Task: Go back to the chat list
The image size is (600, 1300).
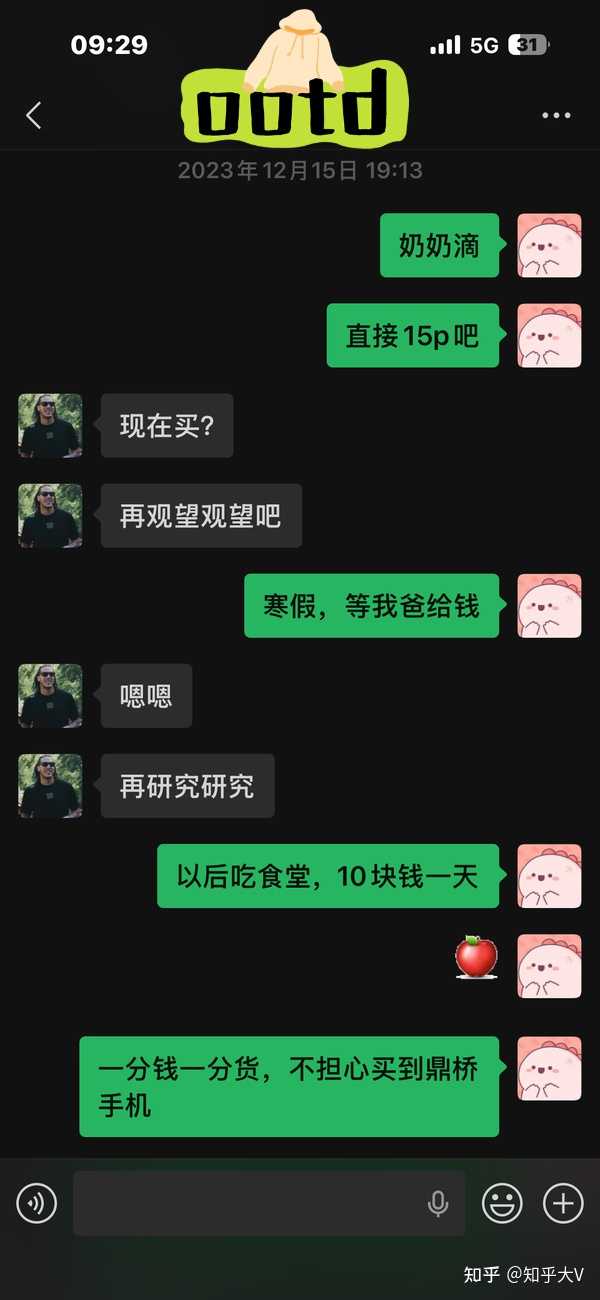Action: click(x=34, y=116)
